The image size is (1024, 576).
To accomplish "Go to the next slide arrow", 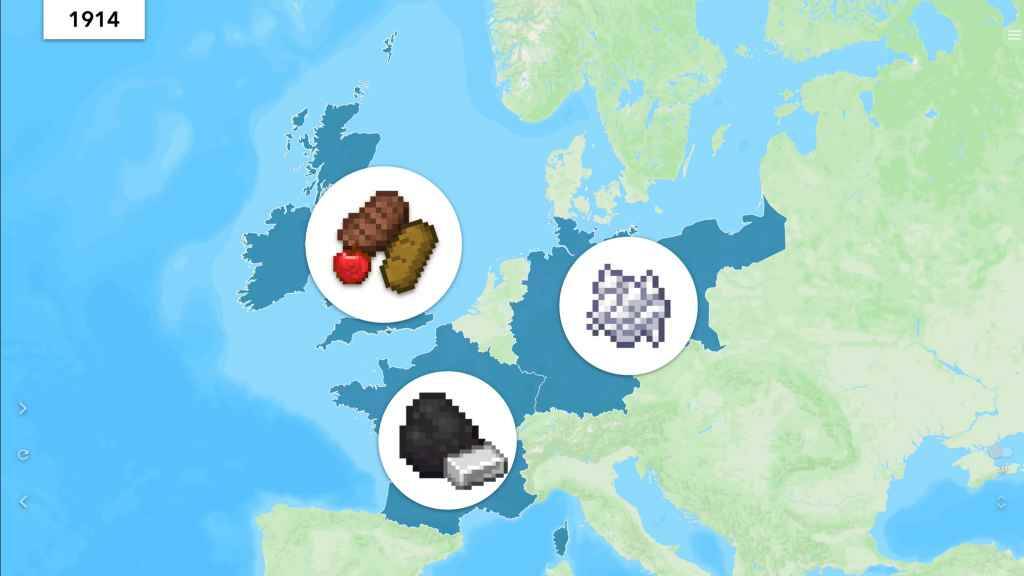I will (23, 408).
